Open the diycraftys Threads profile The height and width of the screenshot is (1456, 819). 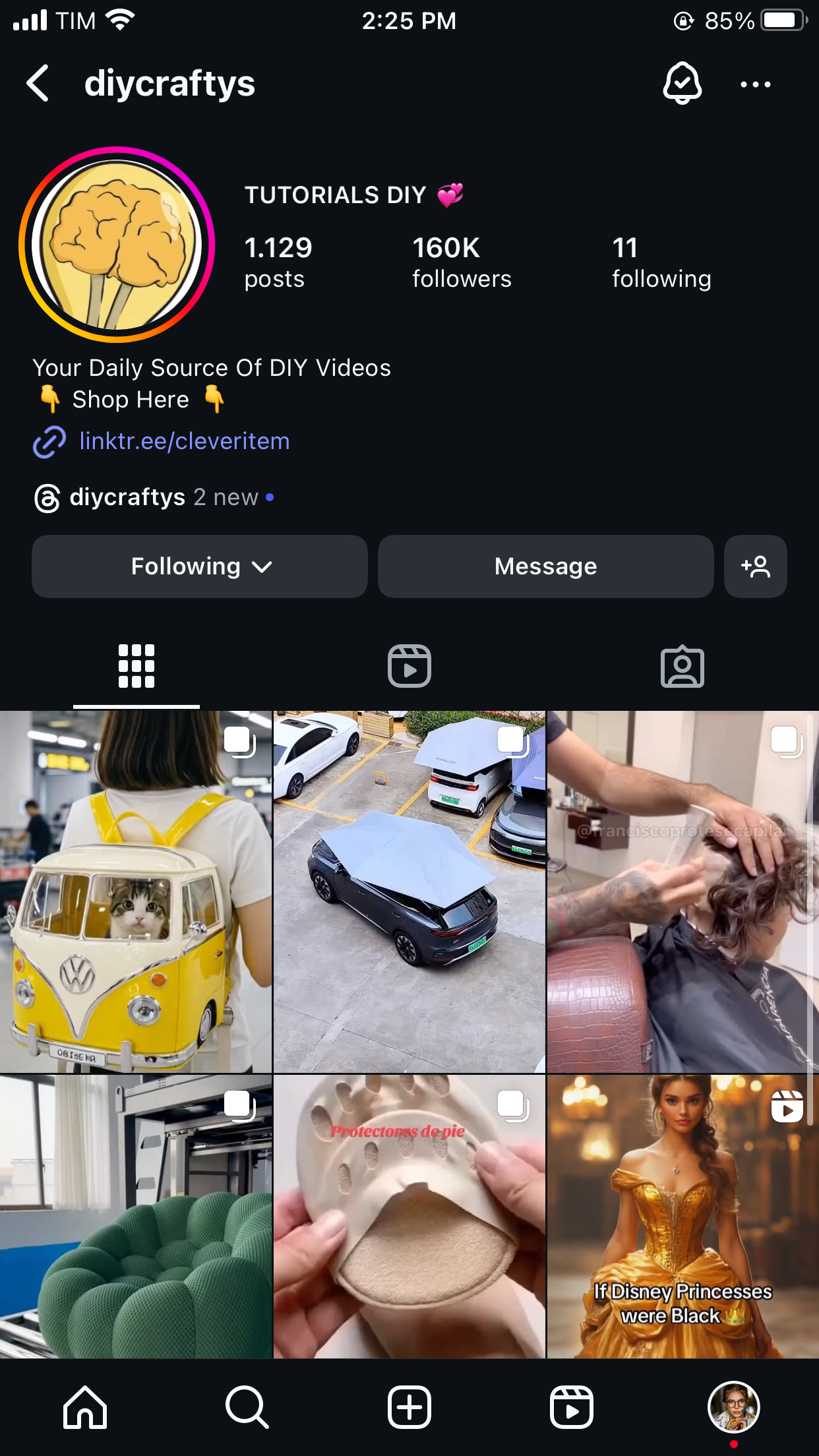[127, 497]
